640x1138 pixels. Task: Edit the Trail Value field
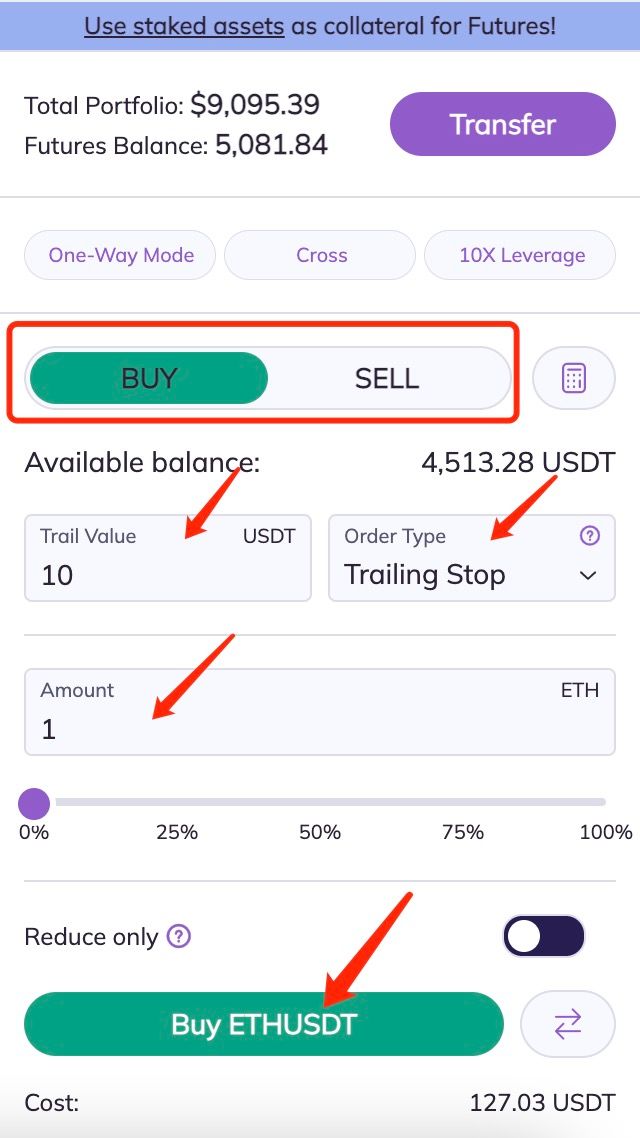point(168,558)
